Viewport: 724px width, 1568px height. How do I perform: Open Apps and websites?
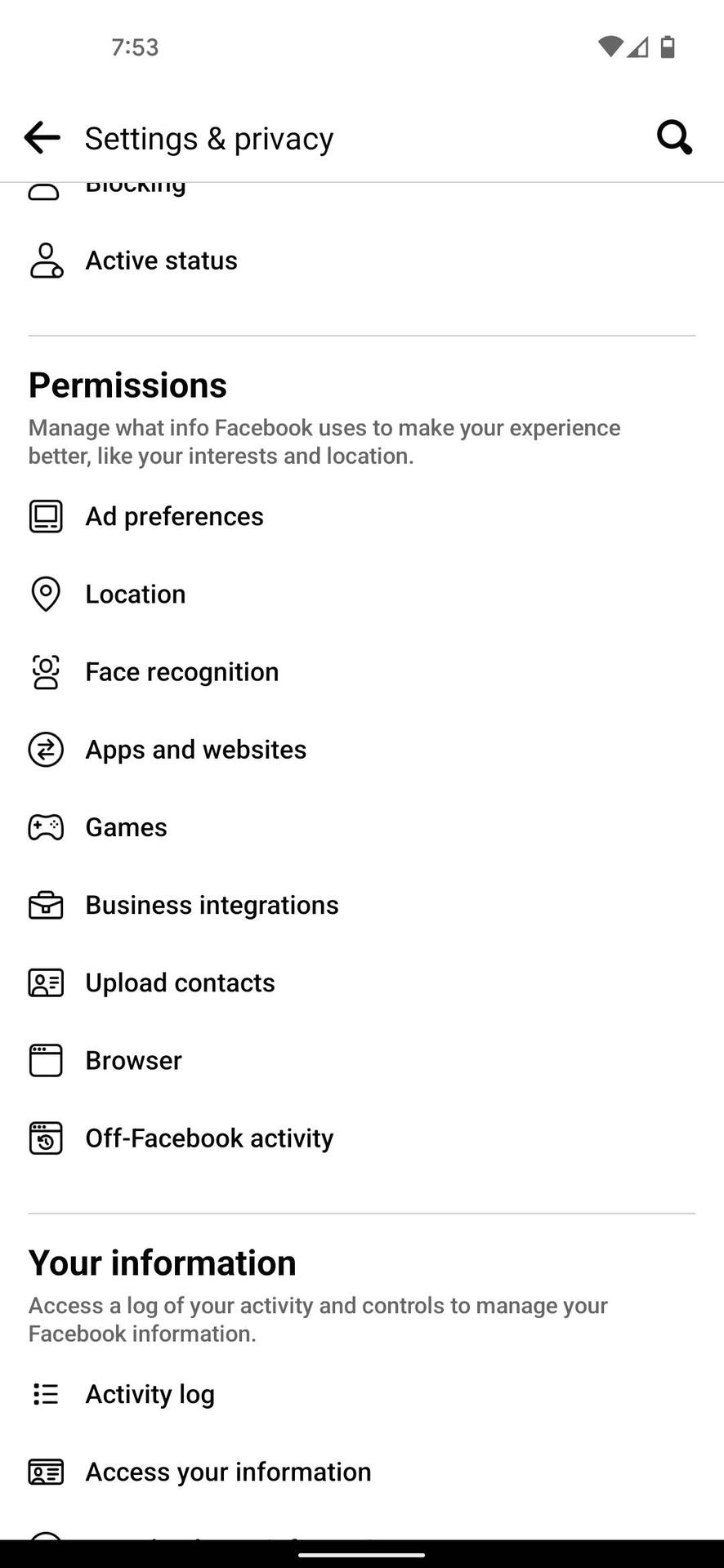(195, 749)
